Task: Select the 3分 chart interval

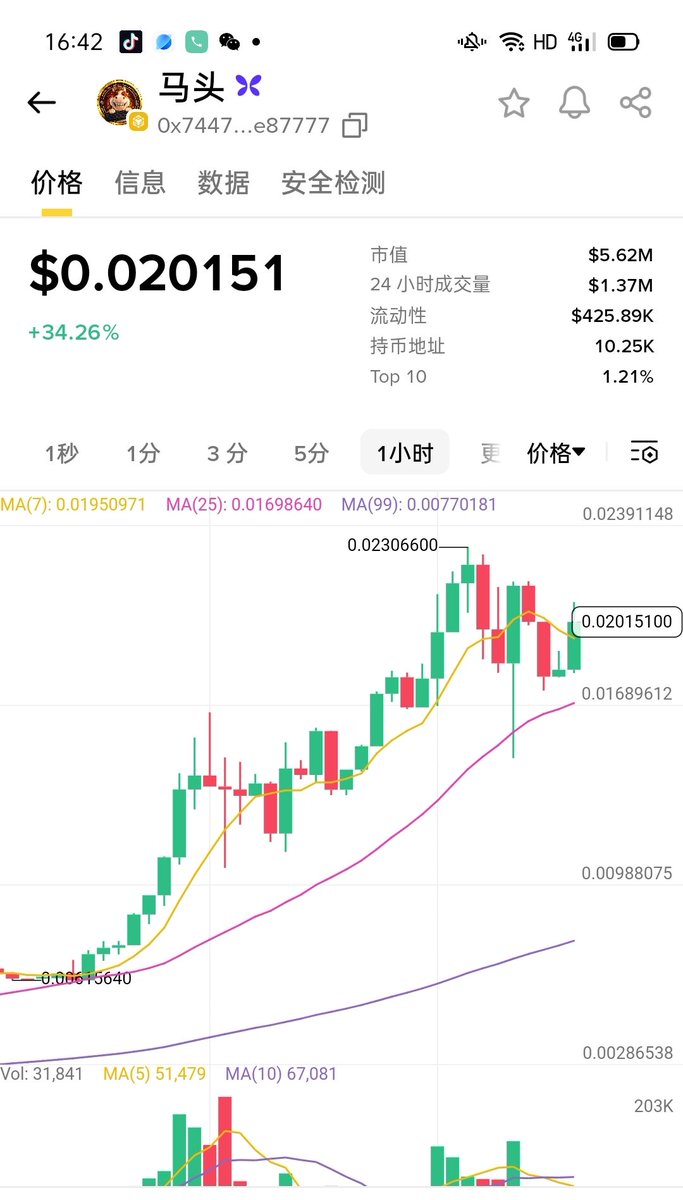Action: [x=227, y=453]
